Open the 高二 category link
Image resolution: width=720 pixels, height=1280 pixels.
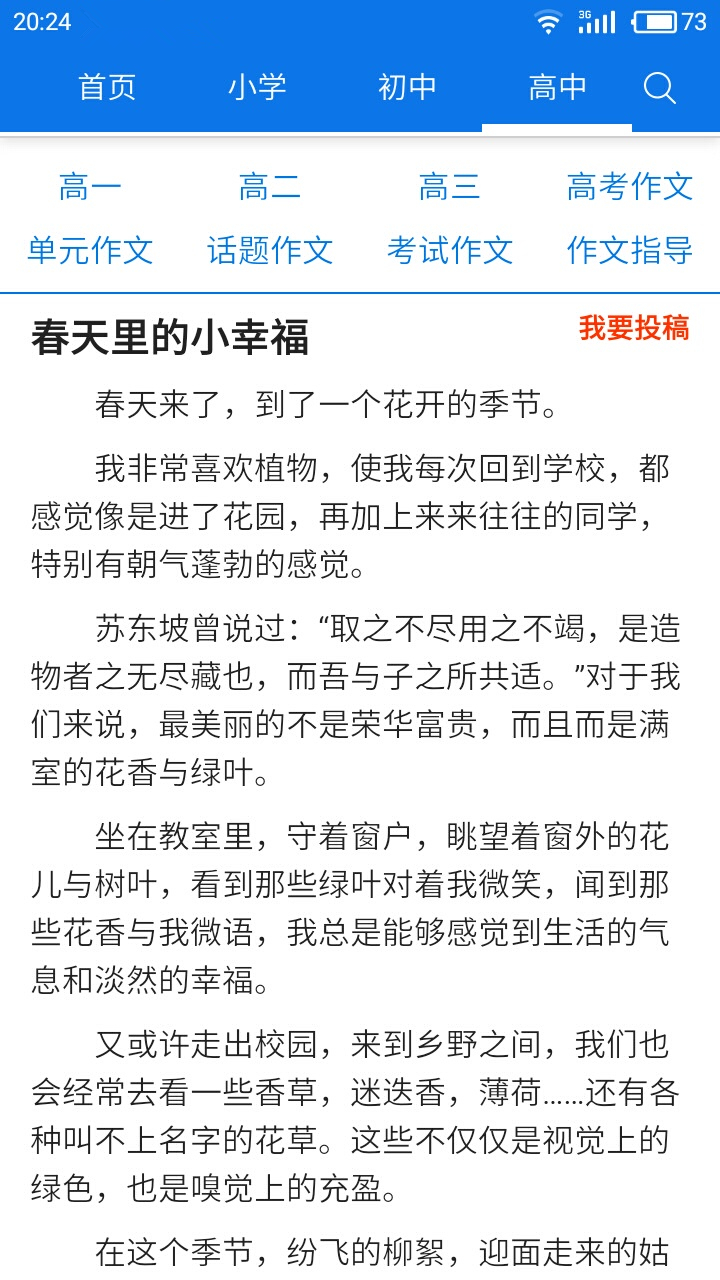click(270, 186)
